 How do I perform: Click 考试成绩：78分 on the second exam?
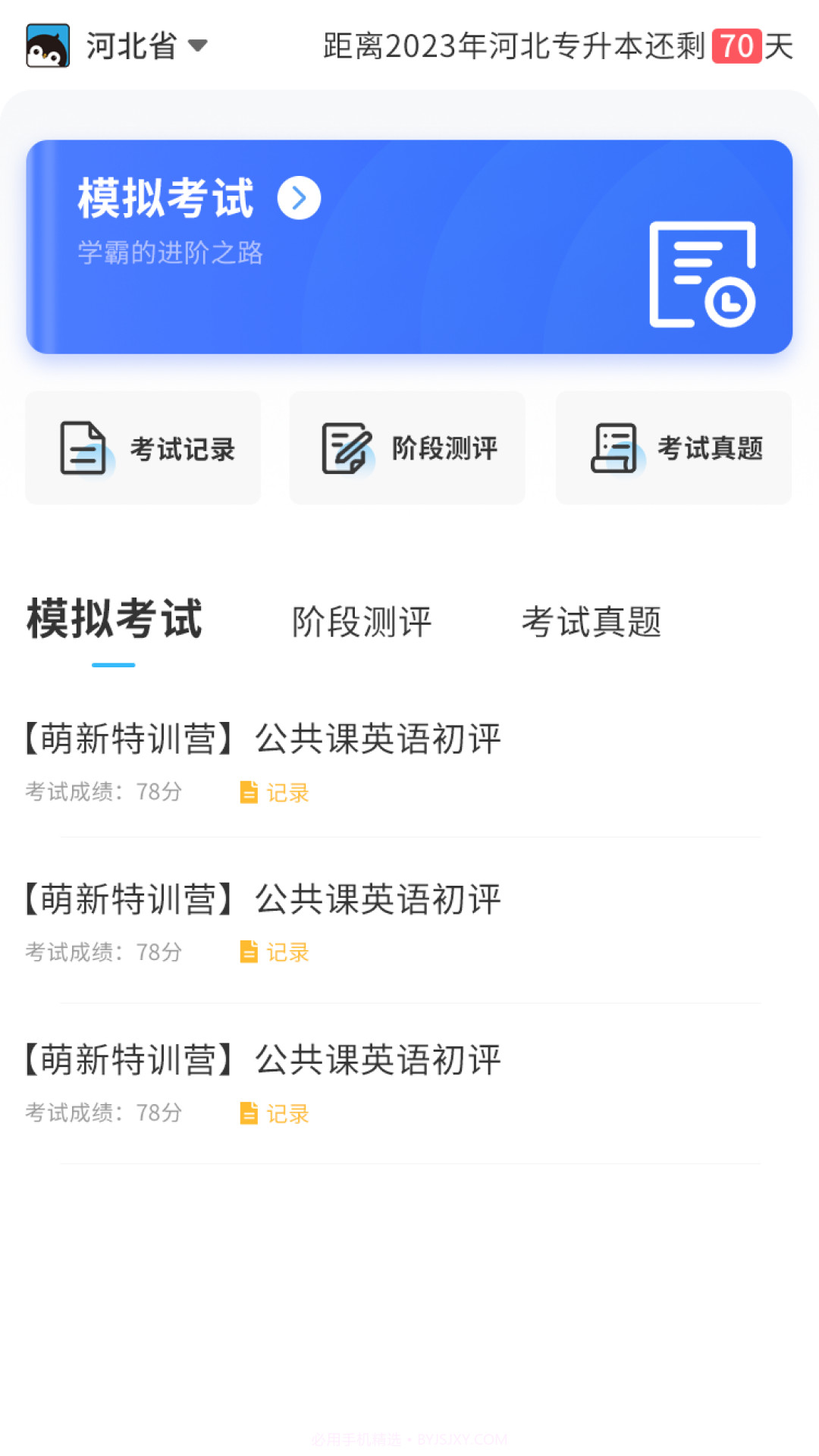pos(102,952)
